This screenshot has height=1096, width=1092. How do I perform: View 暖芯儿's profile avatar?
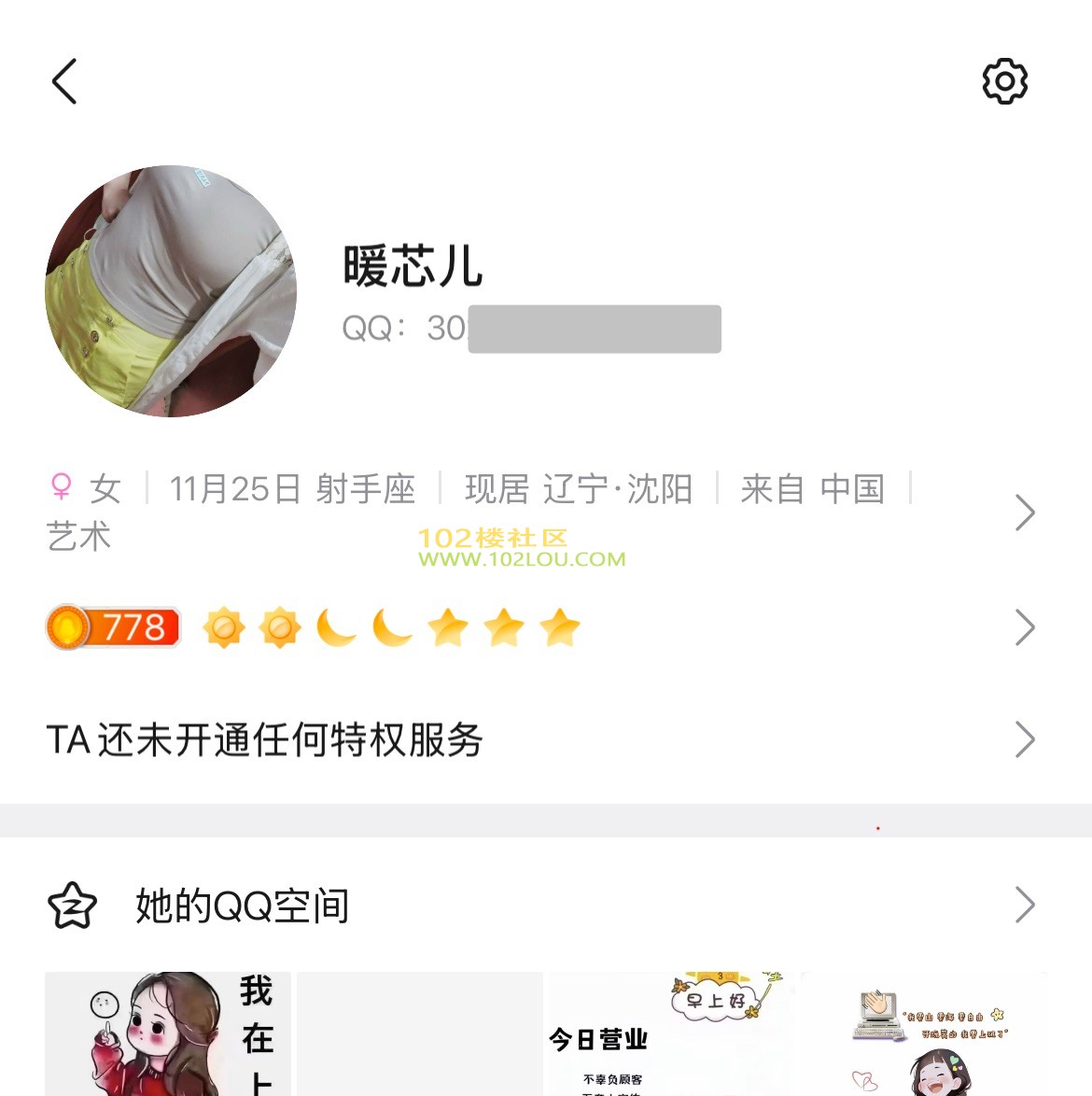coord(171,291)
